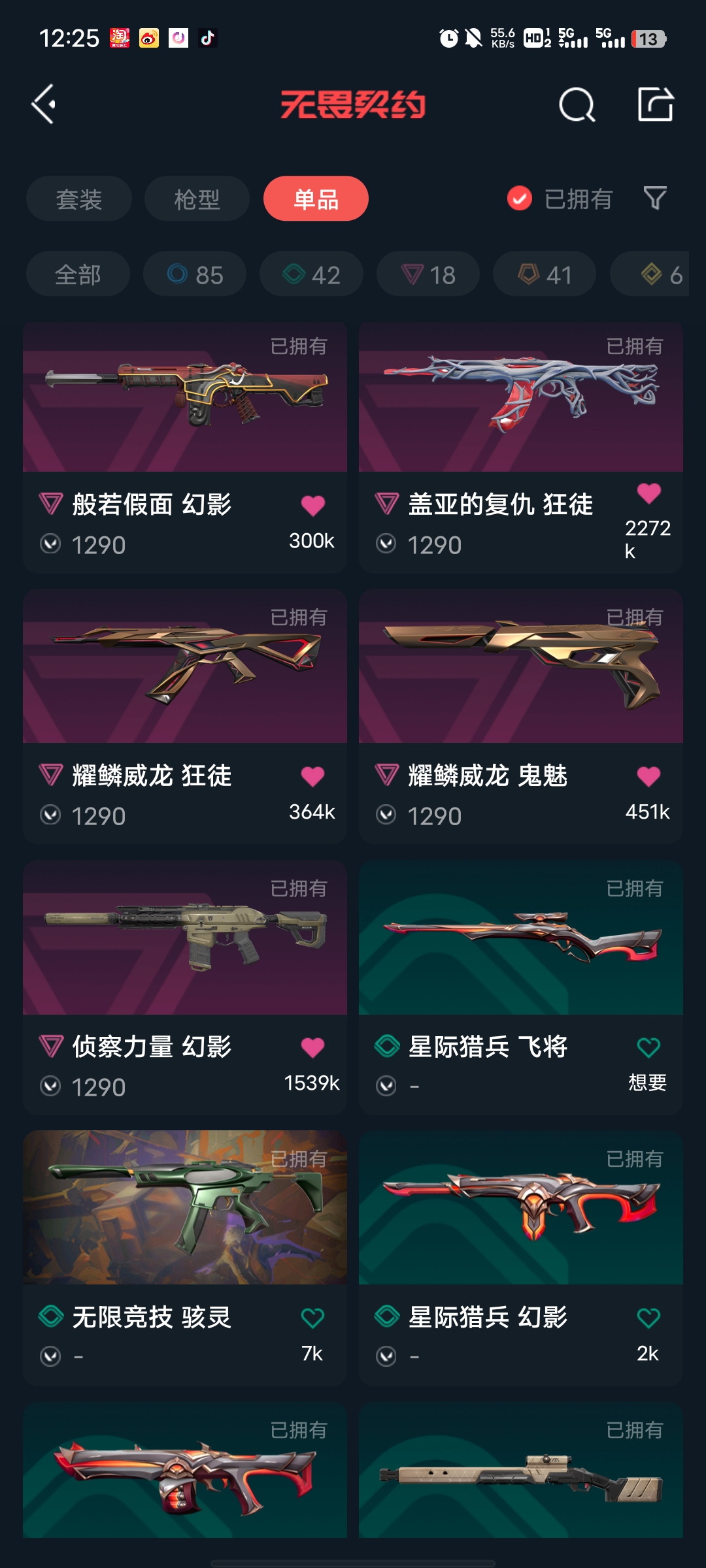Mark 星际猎兵 飞将 as wanted
The width and height of the screenshot is (706, 1568).
point(648,1048)
